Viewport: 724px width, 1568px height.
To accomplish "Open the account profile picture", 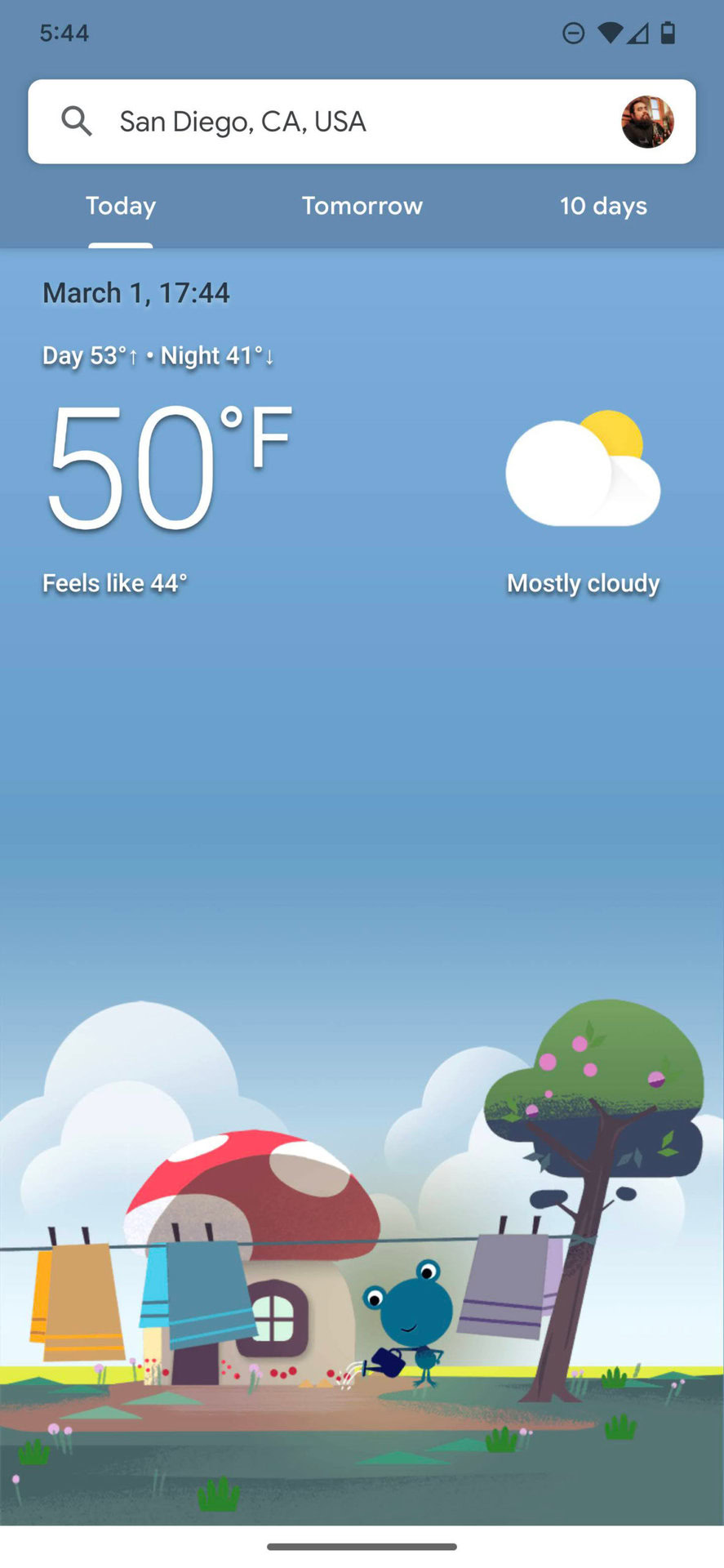I will (647, 122).
